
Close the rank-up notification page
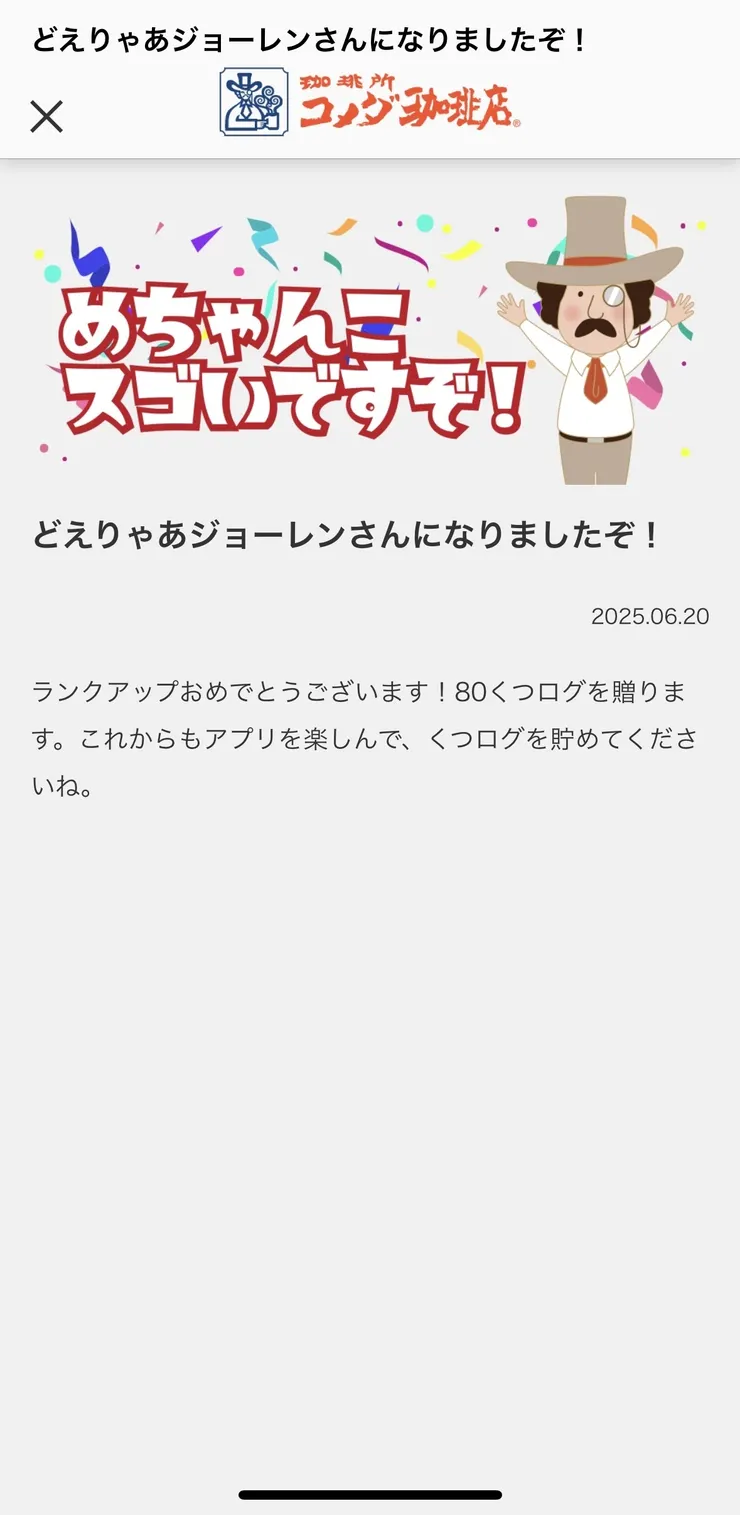pos(46,117)
